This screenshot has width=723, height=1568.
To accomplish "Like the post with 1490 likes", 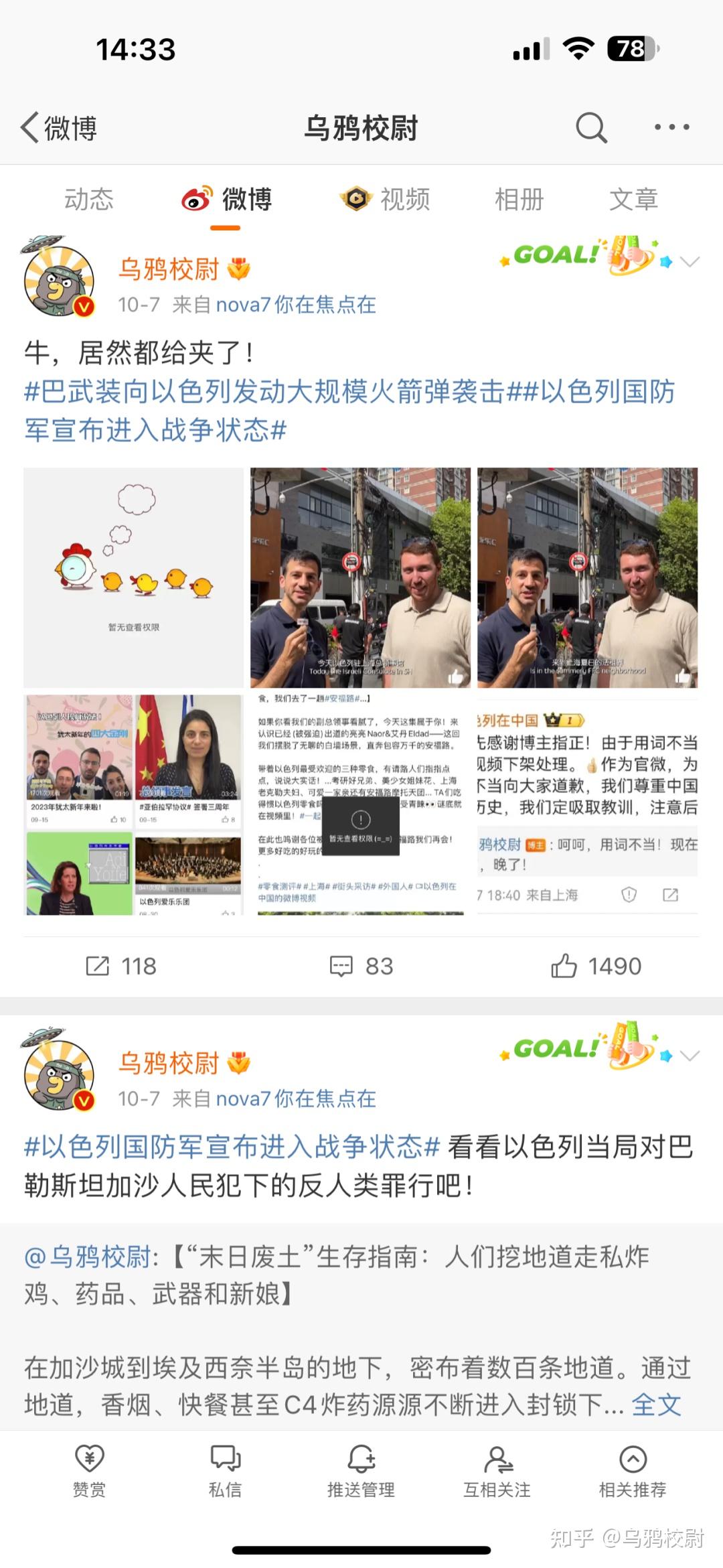I will (596, 966).
